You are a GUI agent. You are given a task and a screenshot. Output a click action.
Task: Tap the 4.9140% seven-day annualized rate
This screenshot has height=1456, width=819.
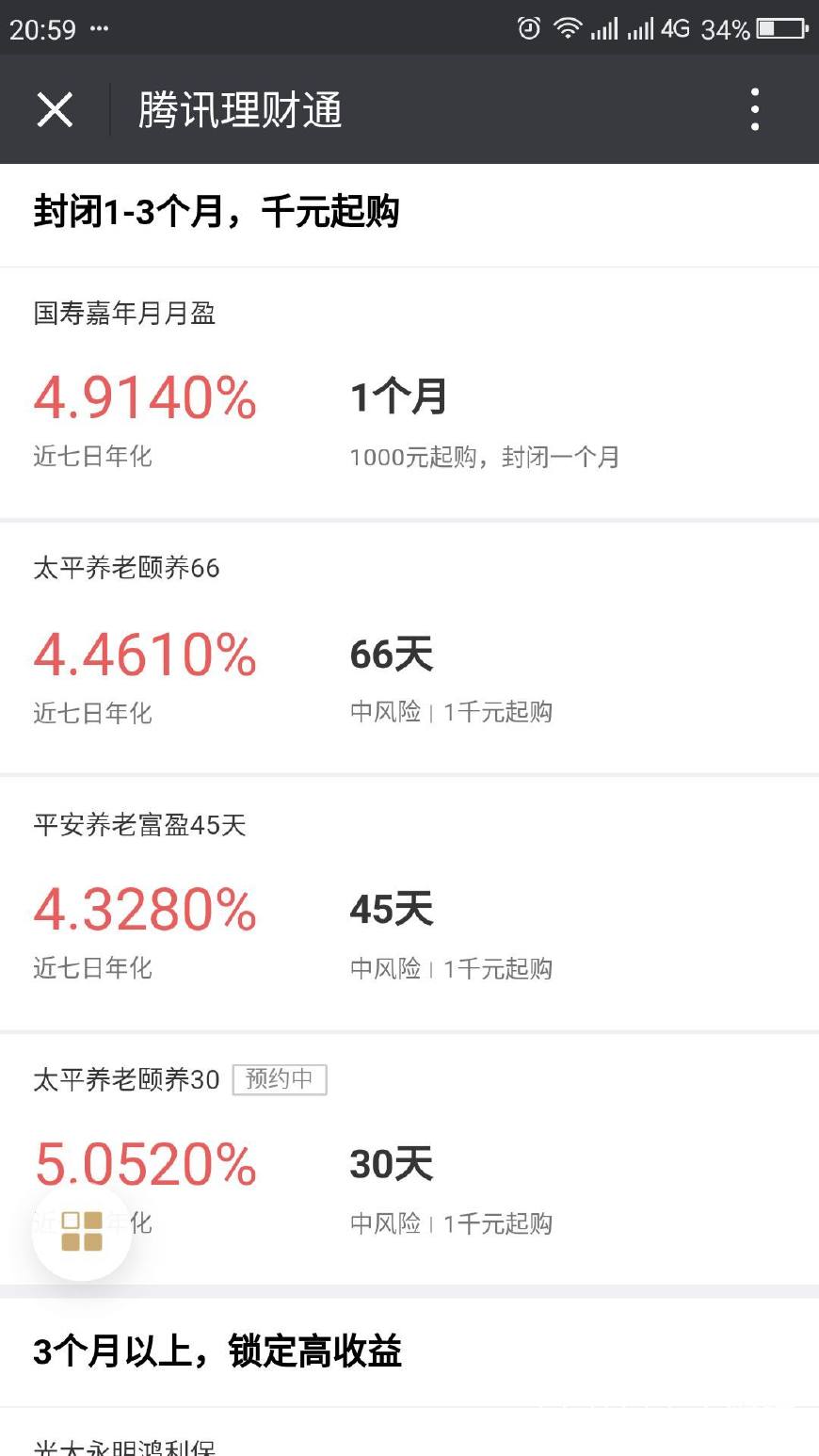pos(144,398)
